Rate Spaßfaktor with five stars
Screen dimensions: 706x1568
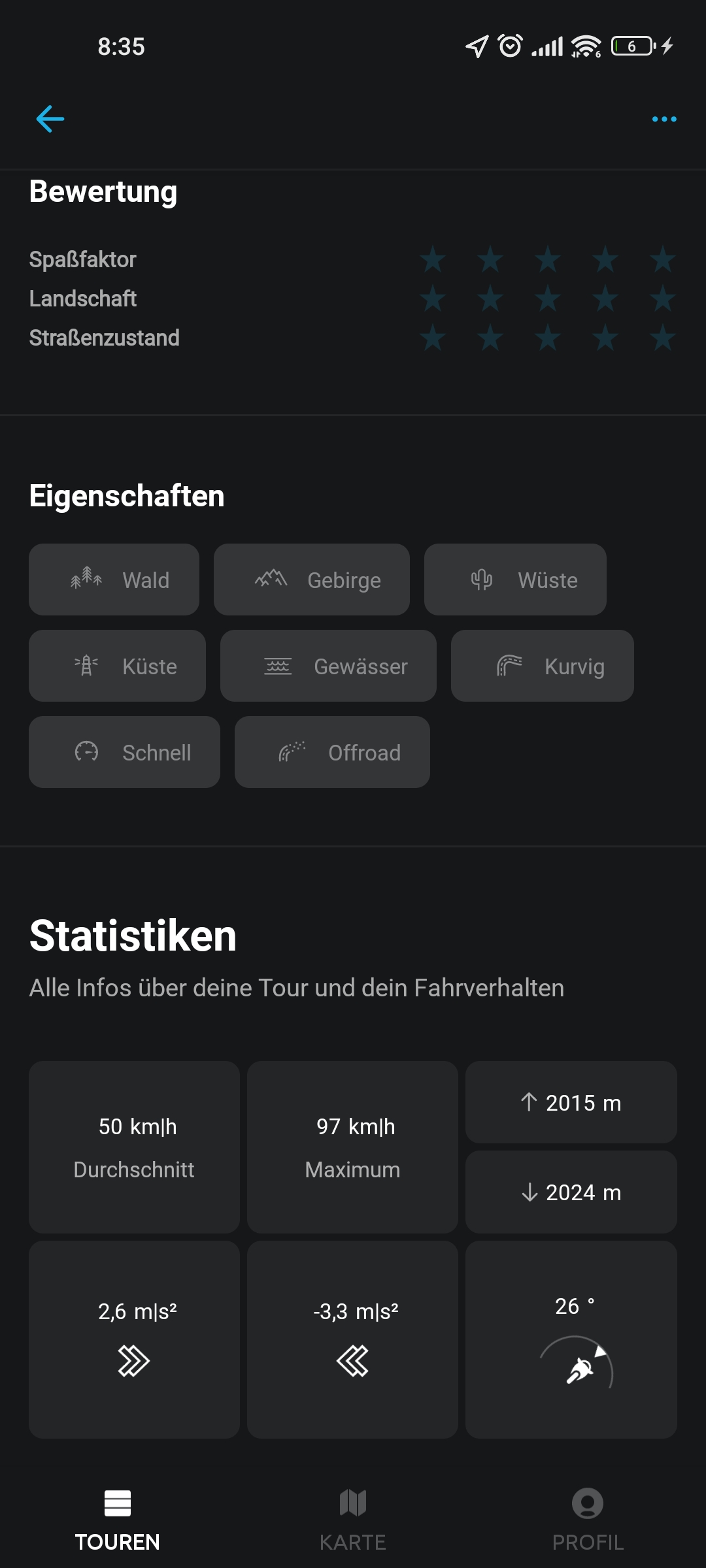(663, 259)
